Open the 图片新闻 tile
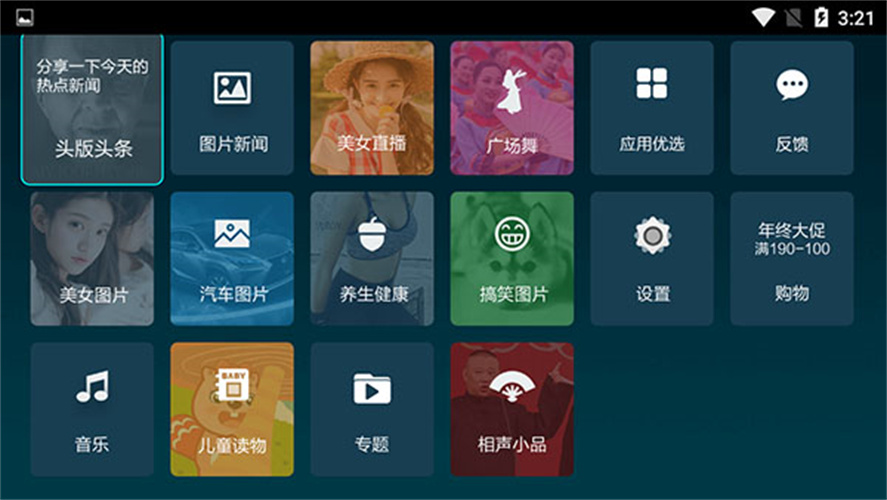 232,108
